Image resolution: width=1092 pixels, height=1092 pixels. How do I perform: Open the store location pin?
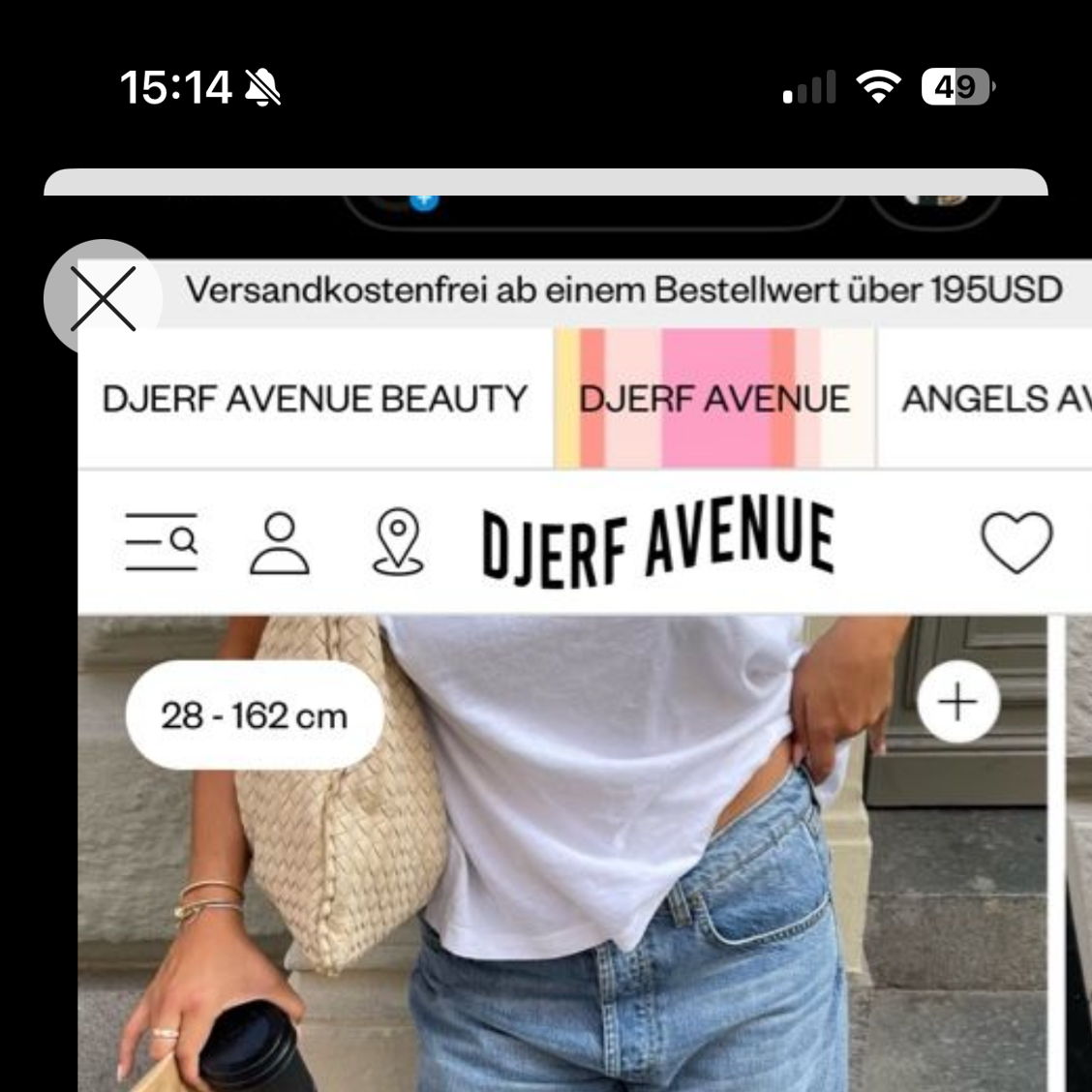click(398, 543)
